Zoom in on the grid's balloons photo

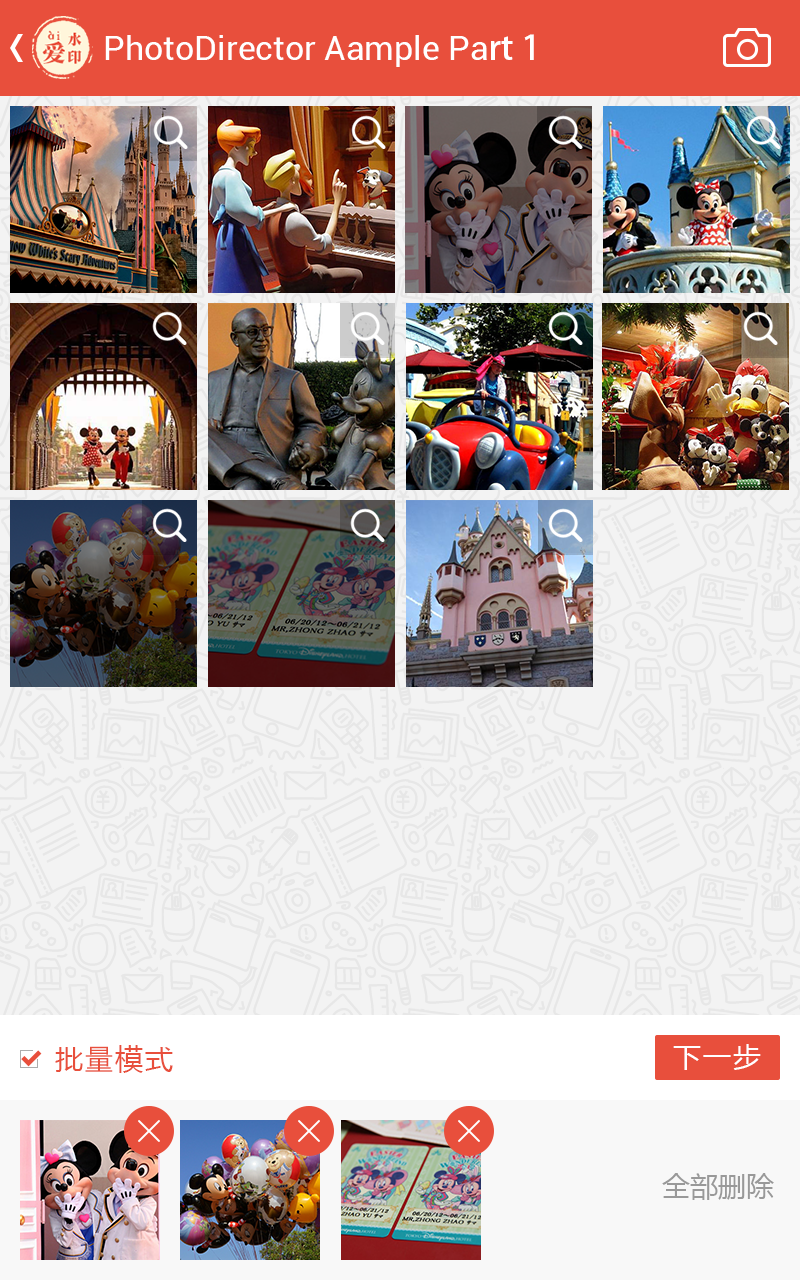(170, 525)
